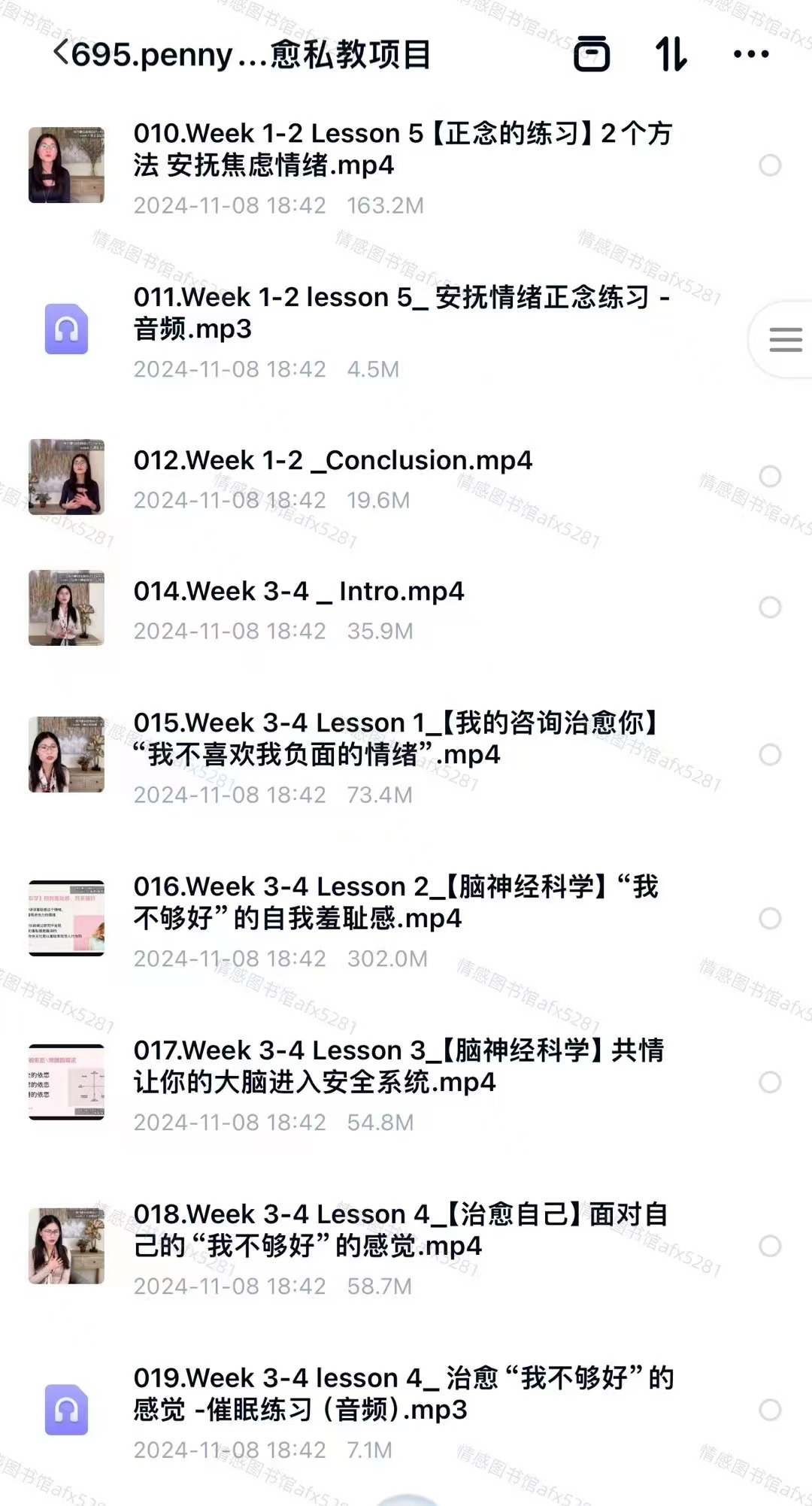
Task: Open the side hamburger menu handle
Action: (785, 340)
